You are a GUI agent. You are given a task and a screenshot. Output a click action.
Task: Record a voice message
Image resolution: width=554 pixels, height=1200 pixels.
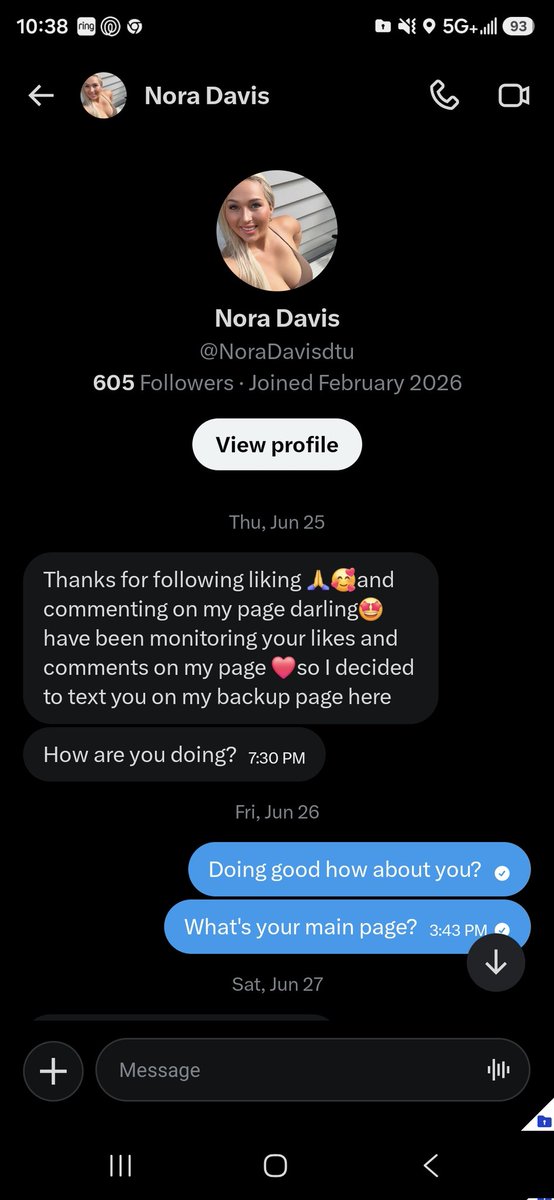tap(498, 1071)
